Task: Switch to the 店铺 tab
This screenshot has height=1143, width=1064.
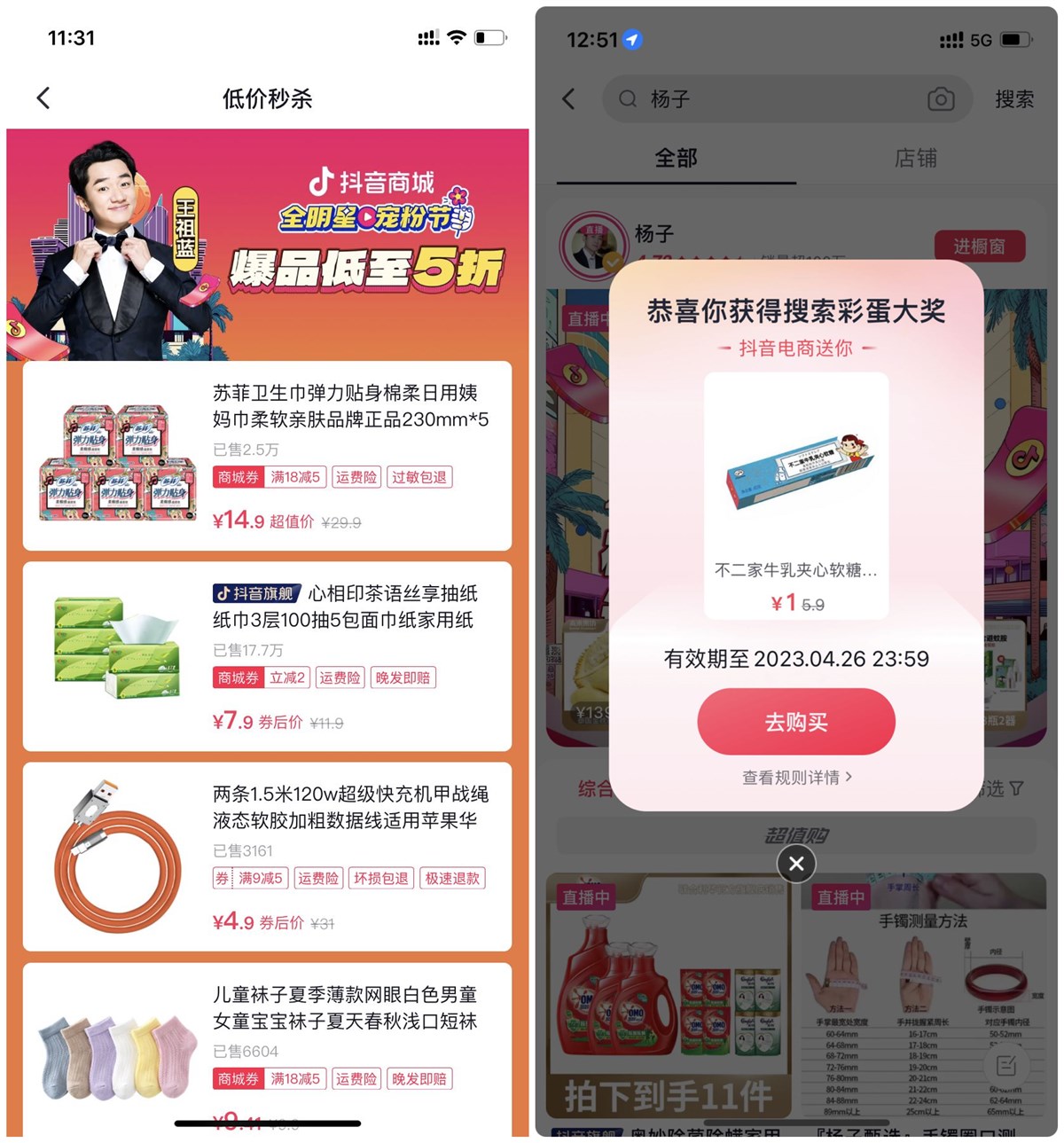Action: (x=915, y=159)
